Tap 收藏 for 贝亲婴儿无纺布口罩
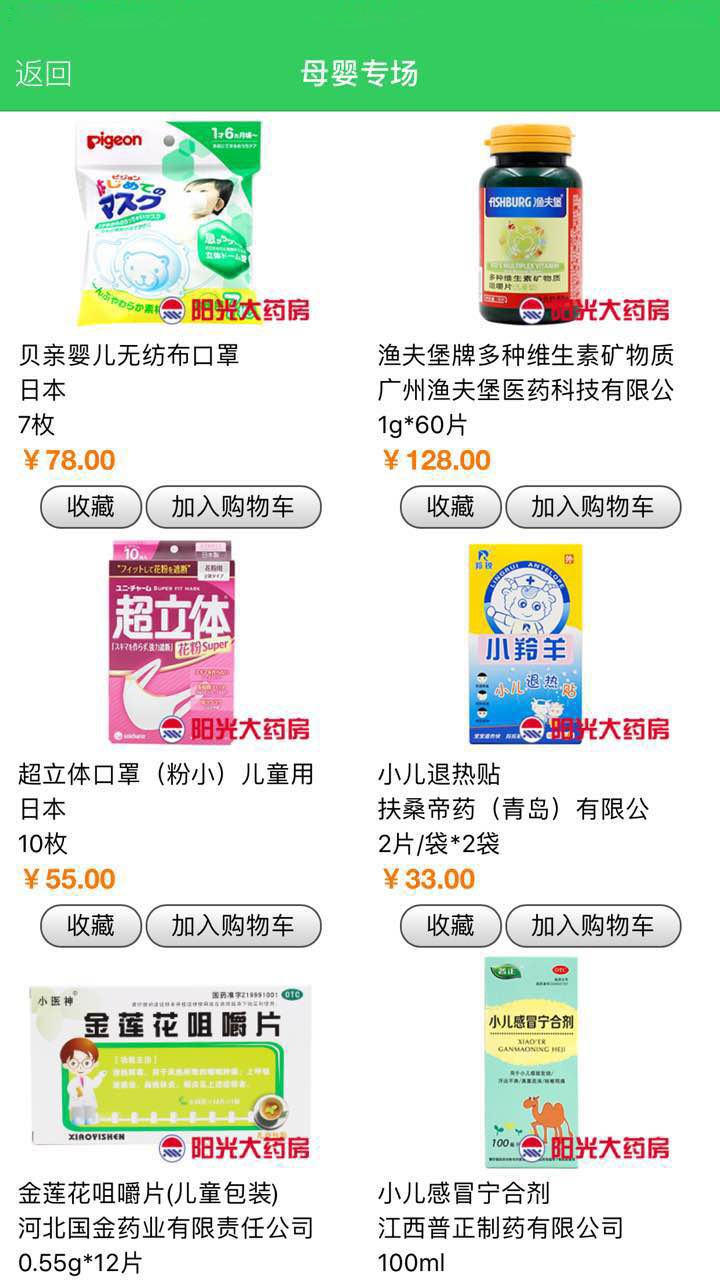Image resolution: width=720 pixels, height=1280 pixels. 91,507
